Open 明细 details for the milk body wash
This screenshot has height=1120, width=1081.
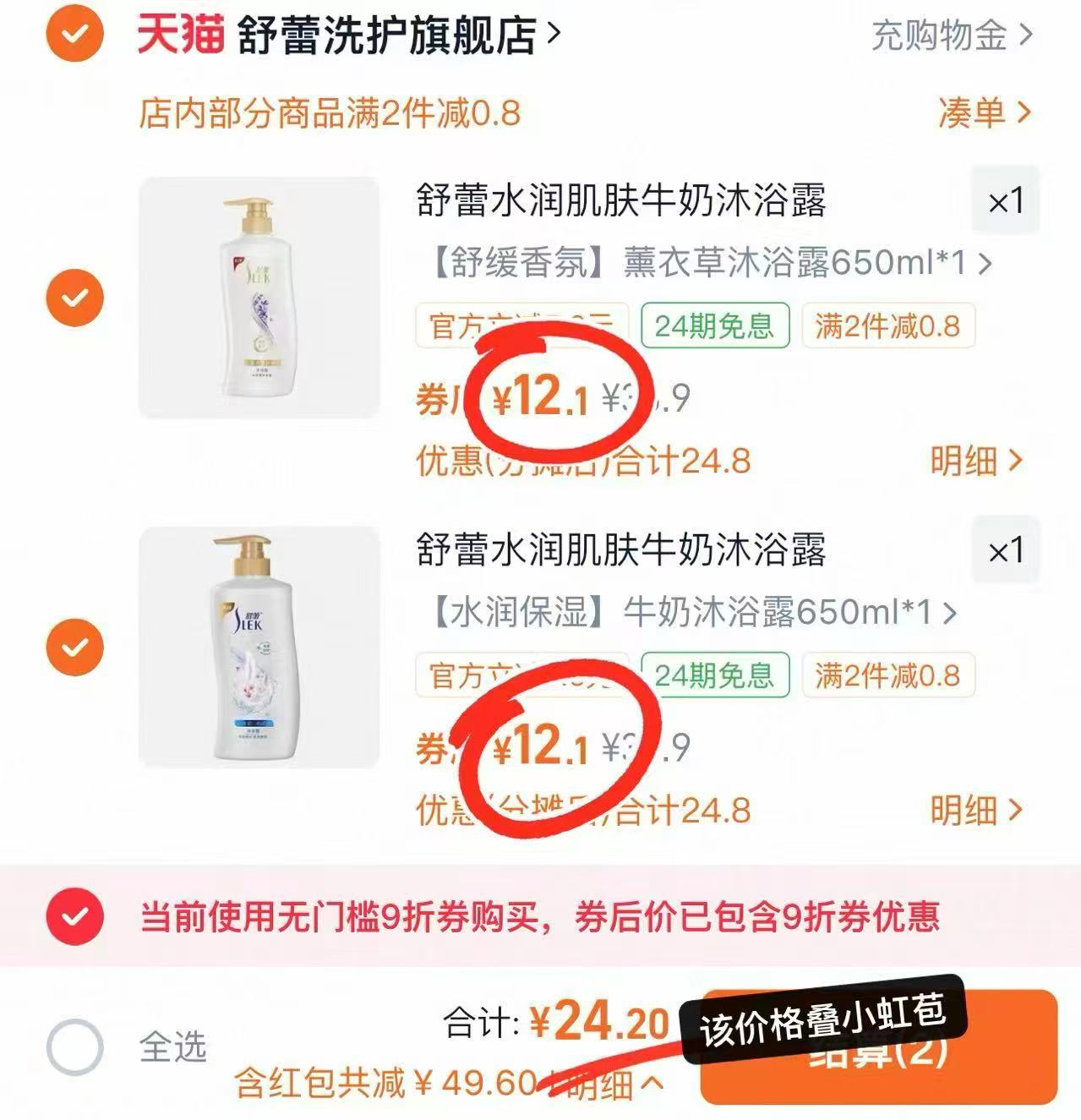[976, 809]
